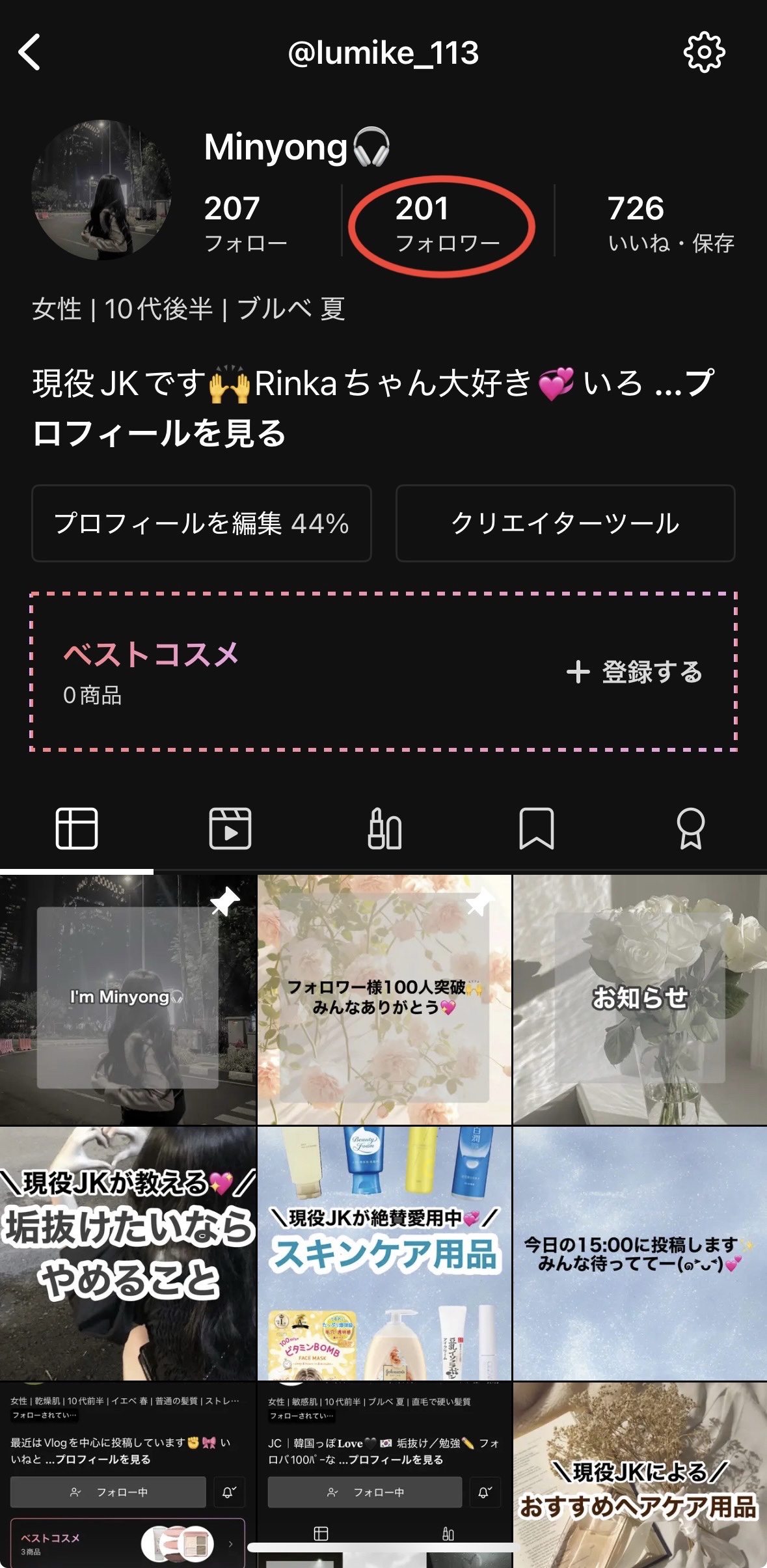Open the badge awards tab icon

pos(688,828)
